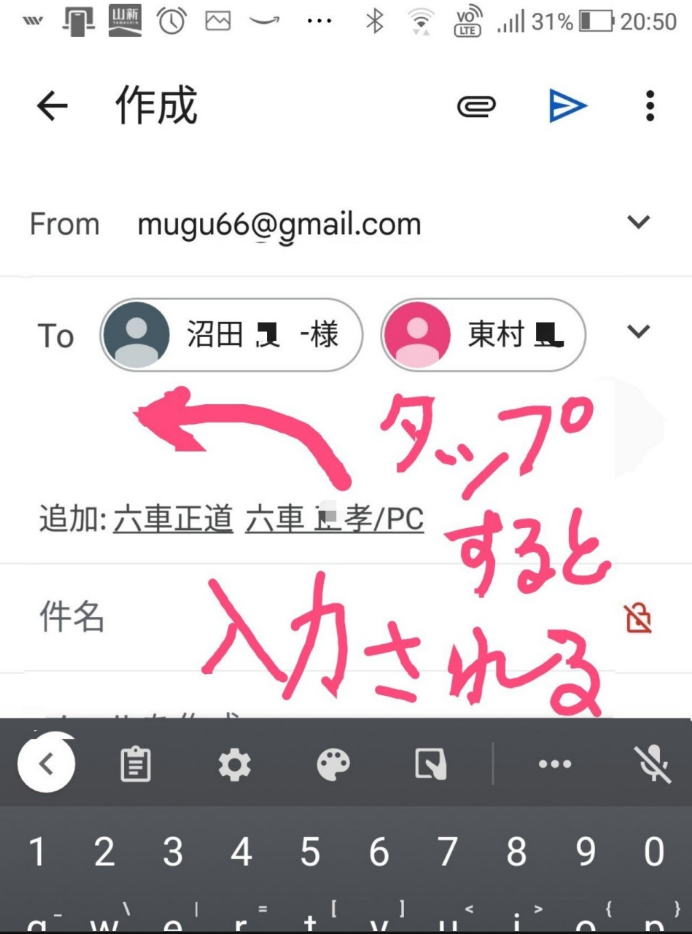The image size is (692, 934).
Task: Expand the To field for Cc/Bcc
Action: click(x=638, y=332)
